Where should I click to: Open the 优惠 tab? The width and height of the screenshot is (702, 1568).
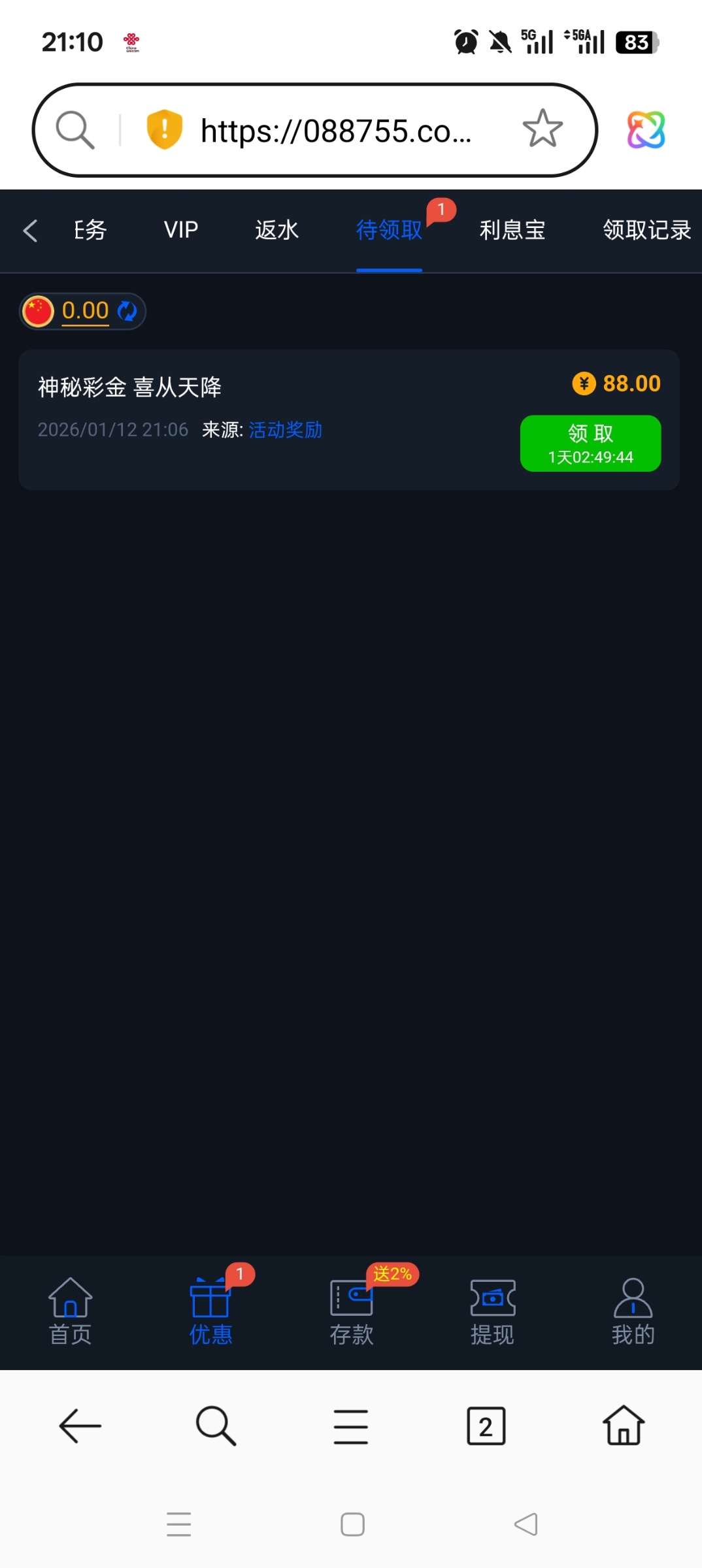coord(210,1312)
